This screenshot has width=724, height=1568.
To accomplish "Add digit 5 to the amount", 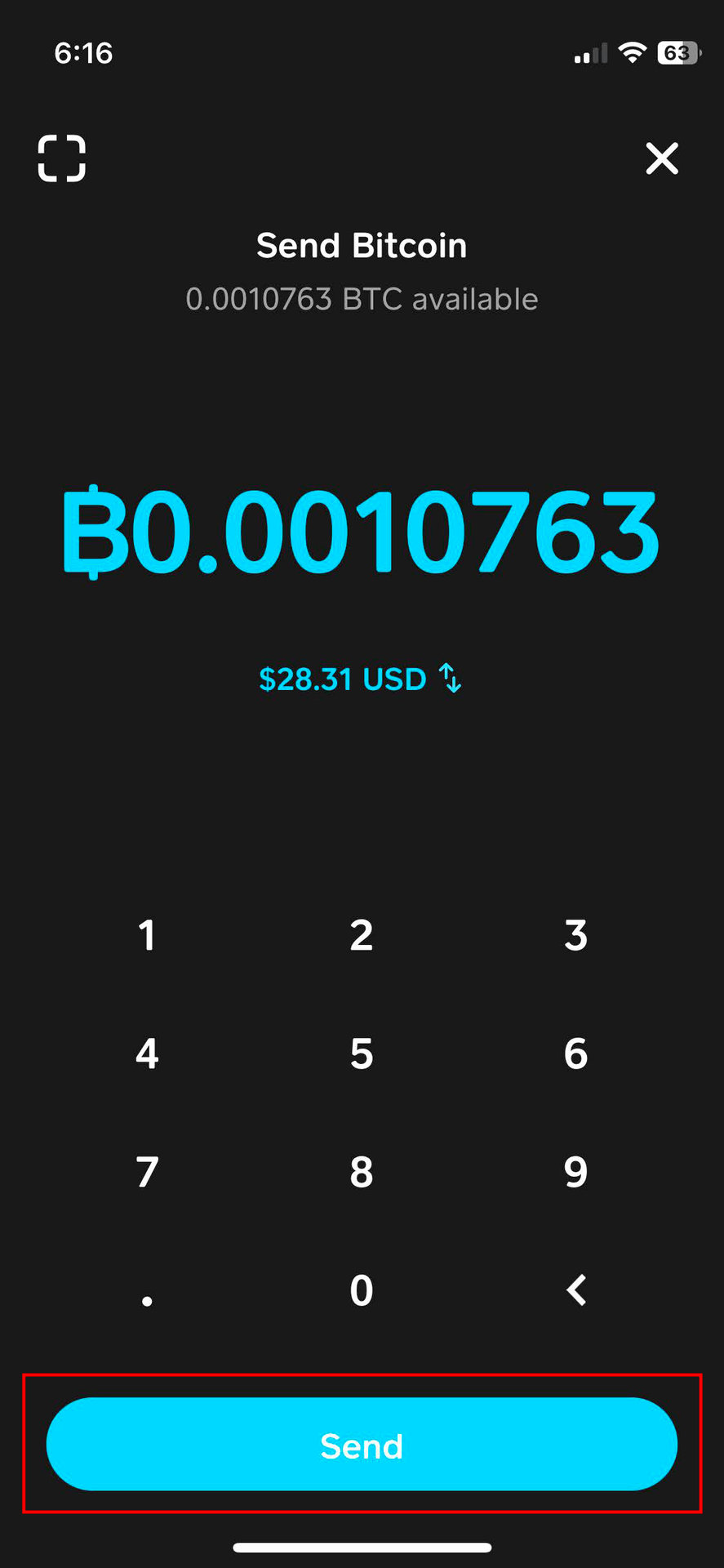I will point(362,1053).
